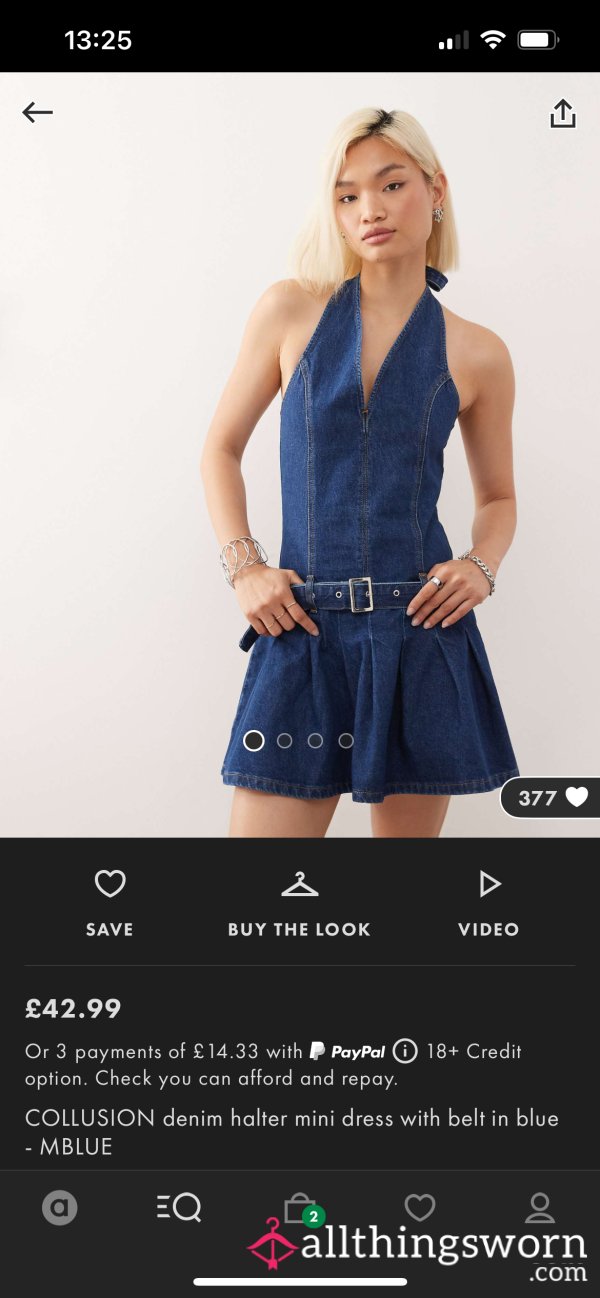Save the dress to wishlist
This screenshot has width=600, height=1298.
pyautogui.click(x=110, y=903)
